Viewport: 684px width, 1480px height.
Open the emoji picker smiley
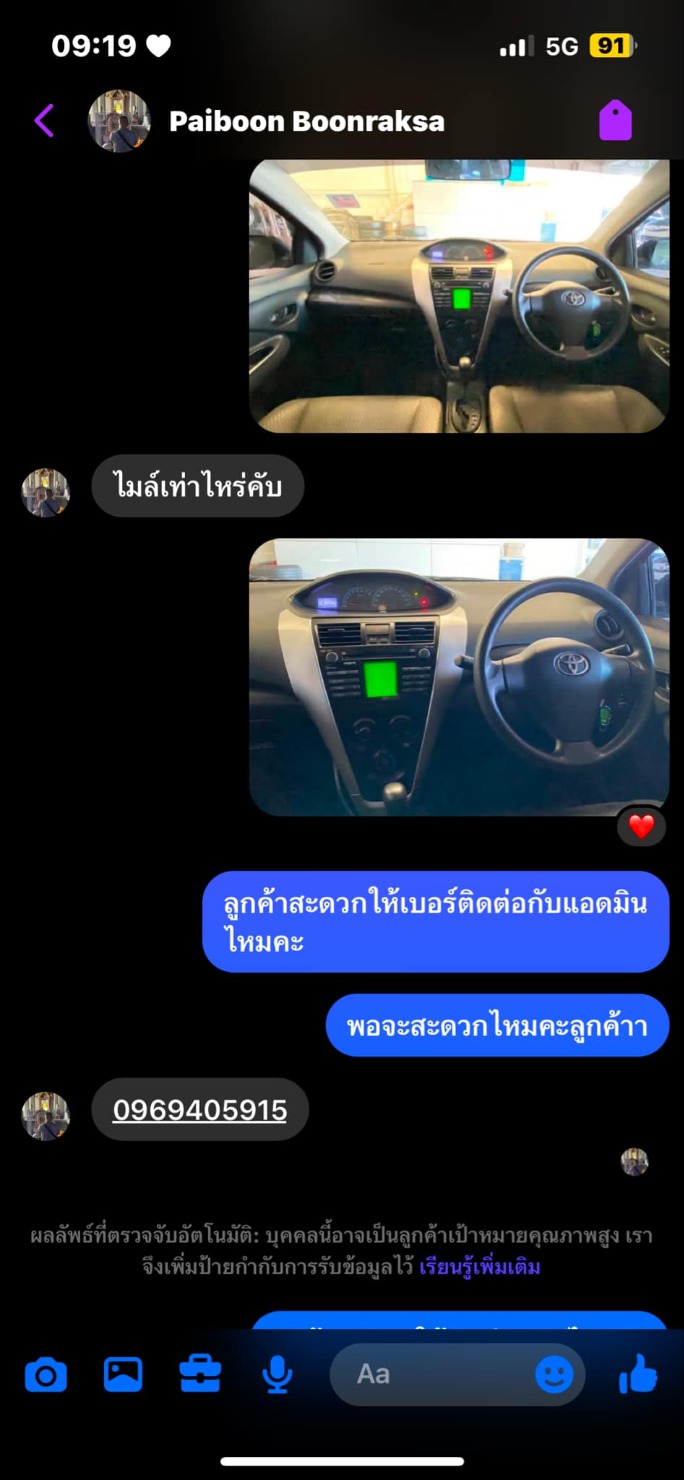tap(554, 1375)
